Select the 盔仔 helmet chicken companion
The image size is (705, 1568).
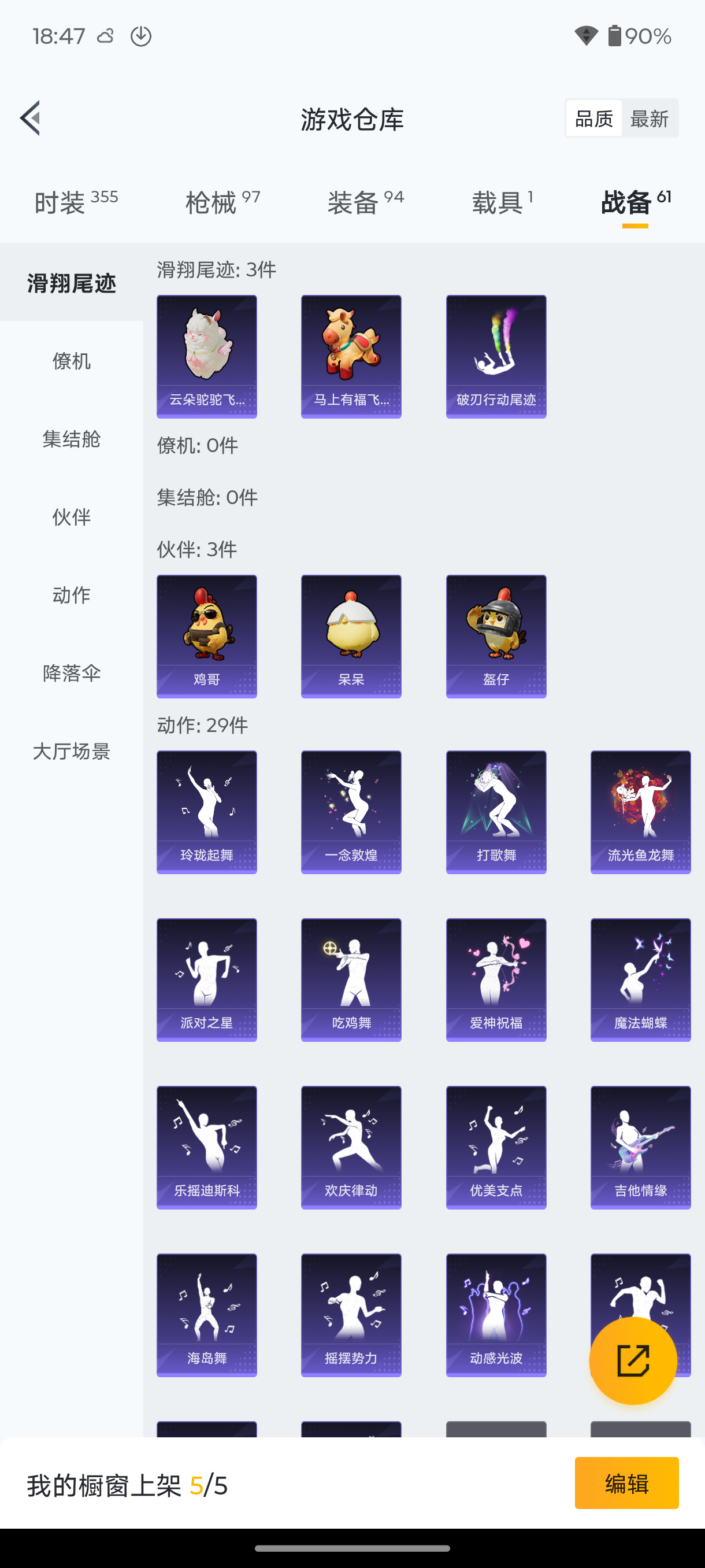495,635
